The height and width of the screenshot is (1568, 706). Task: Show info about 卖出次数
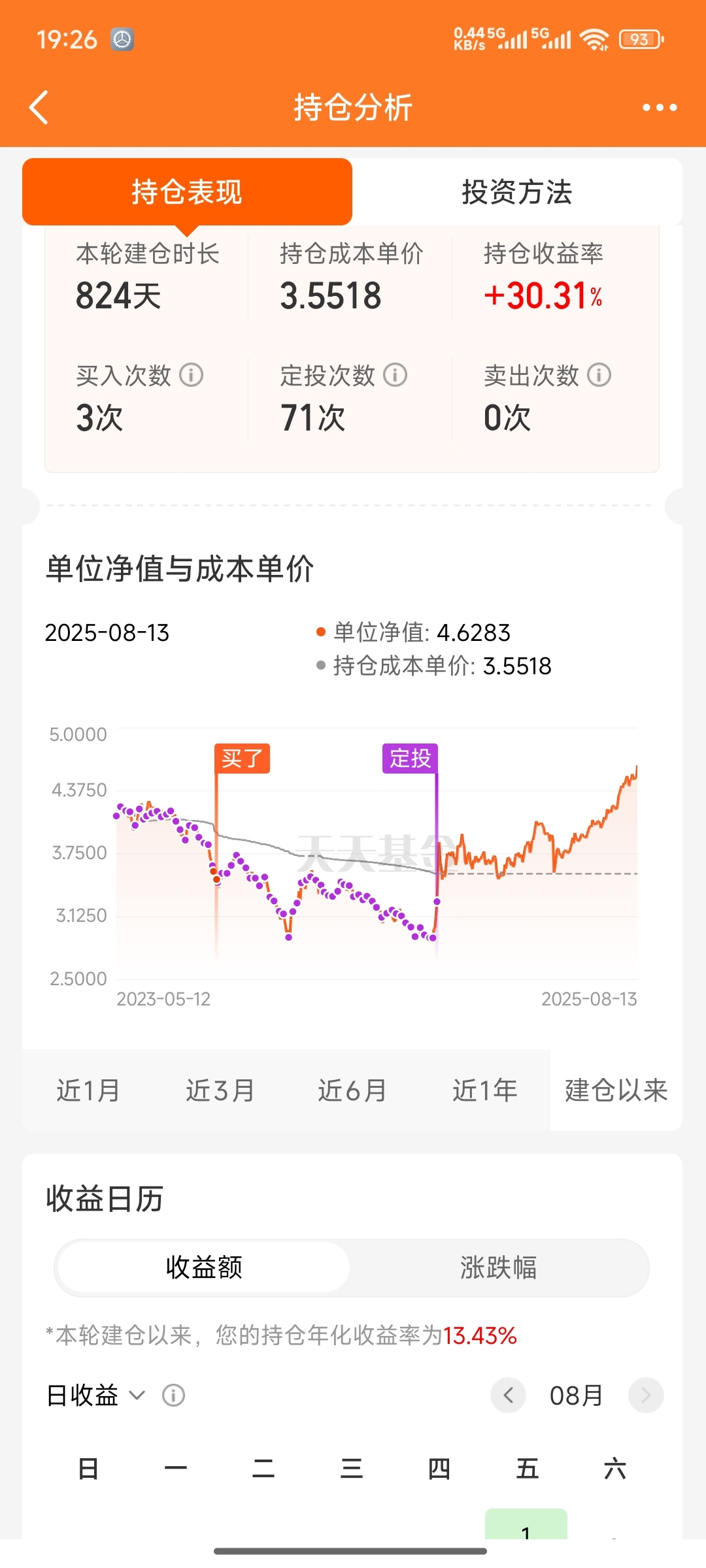point(599,375)
